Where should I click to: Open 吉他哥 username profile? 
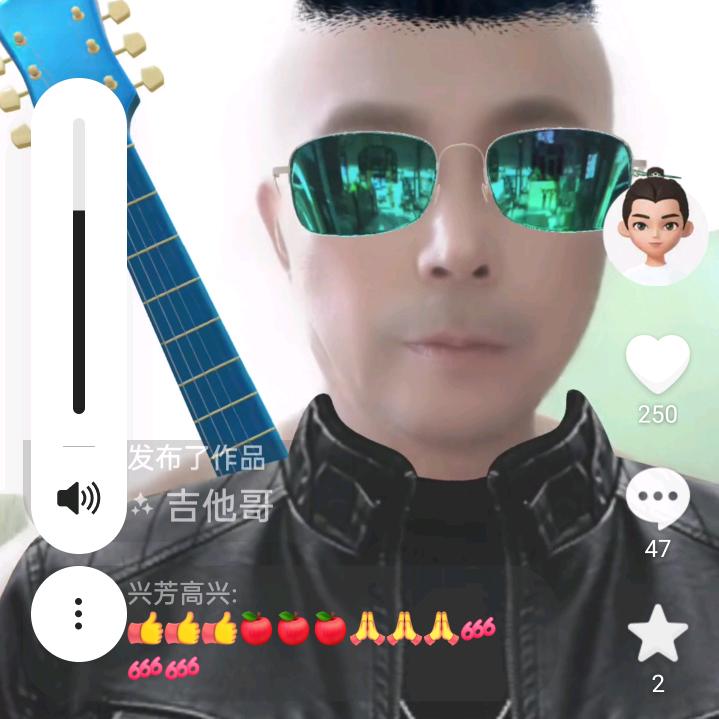click(220, 506)
